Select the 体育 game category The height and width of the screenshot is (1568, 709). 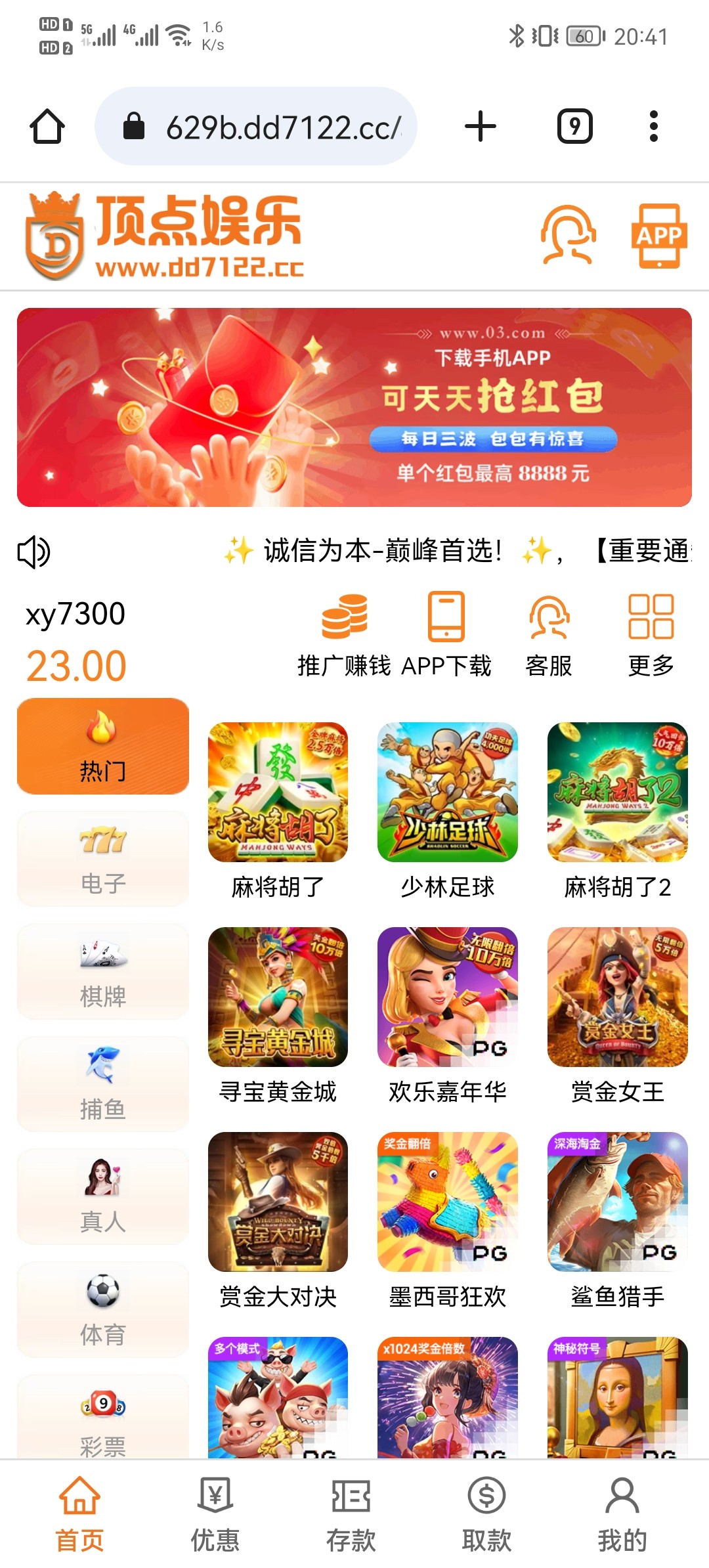pos(103,1309)
